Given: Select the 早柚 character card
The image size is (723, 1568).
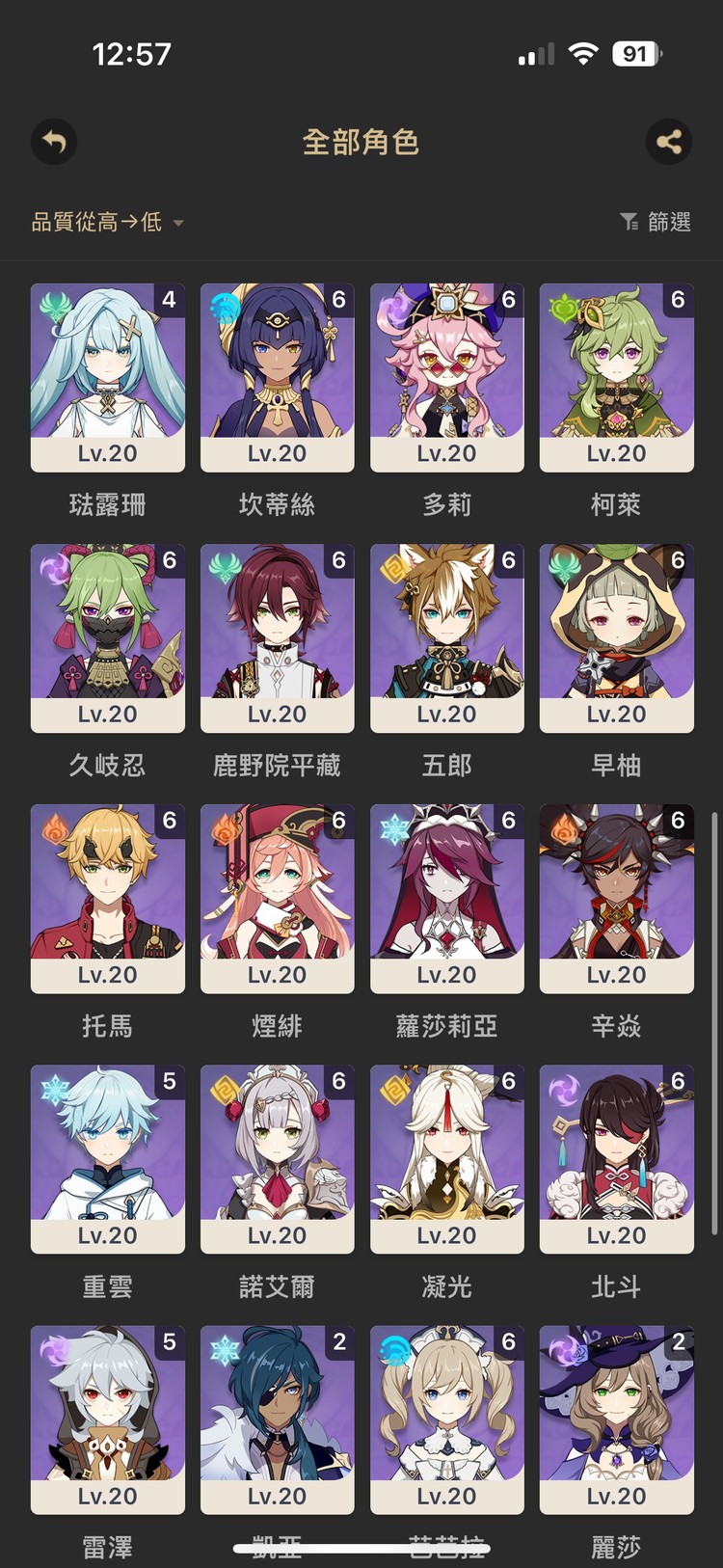Looking at the screenshot, I should pyautogui.click(x=617, y=637).
